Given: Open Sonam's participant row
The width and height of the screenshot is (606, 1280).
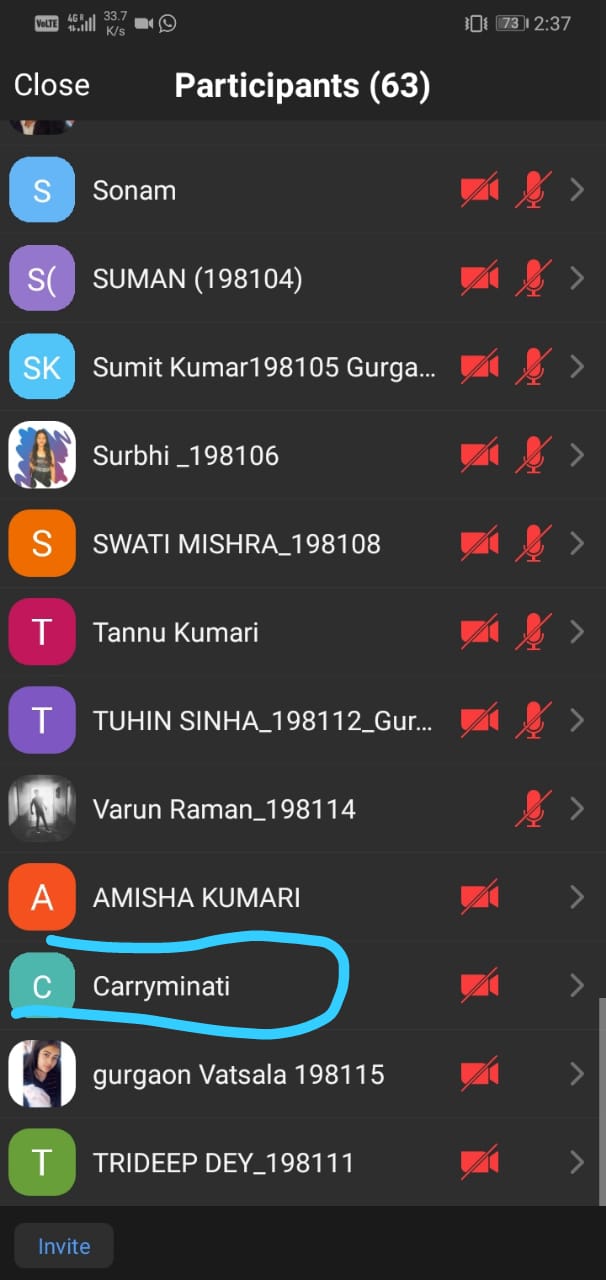Looking at the screenshot, I should pyautogui.click(x=303, y=190).
